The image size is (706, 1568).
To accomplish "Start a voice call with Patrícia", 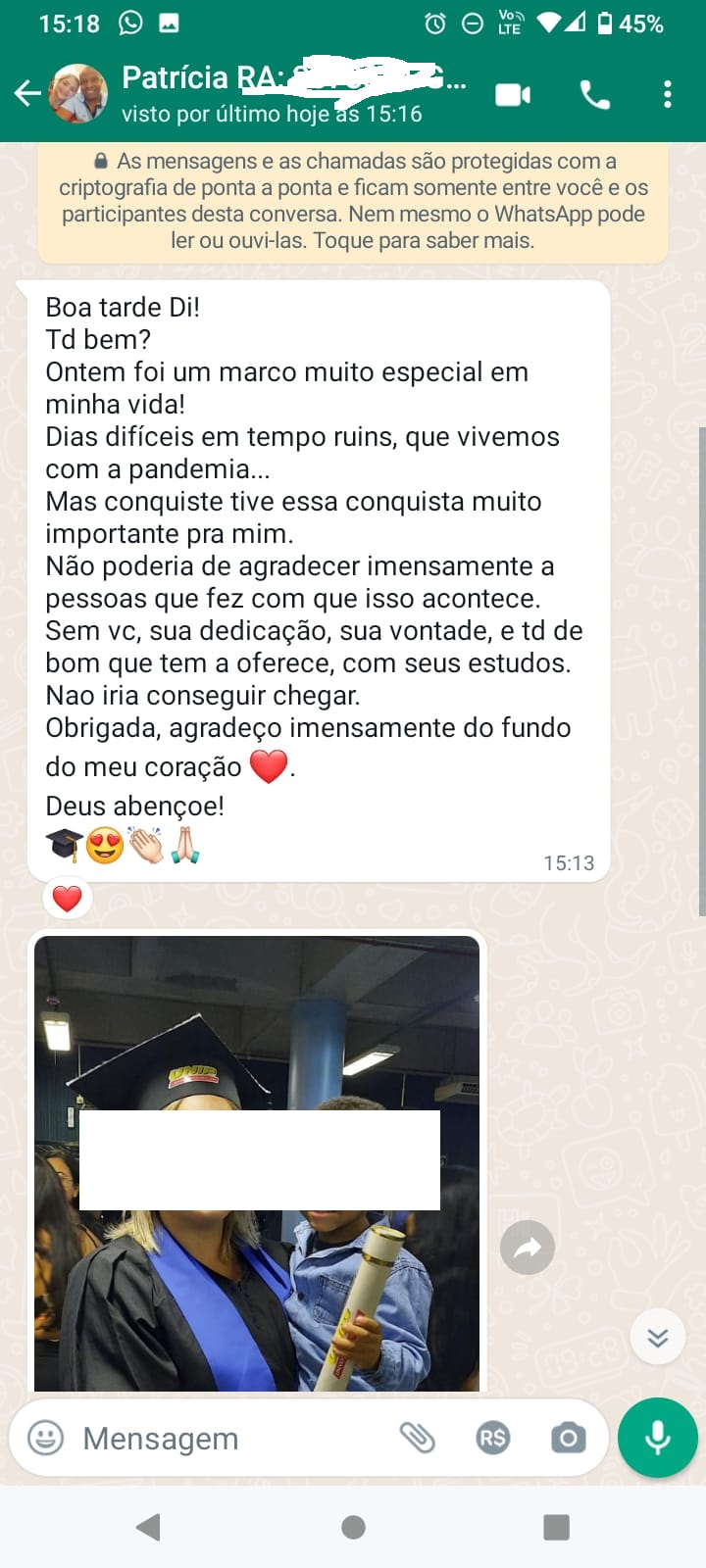I will click(594, 94).
